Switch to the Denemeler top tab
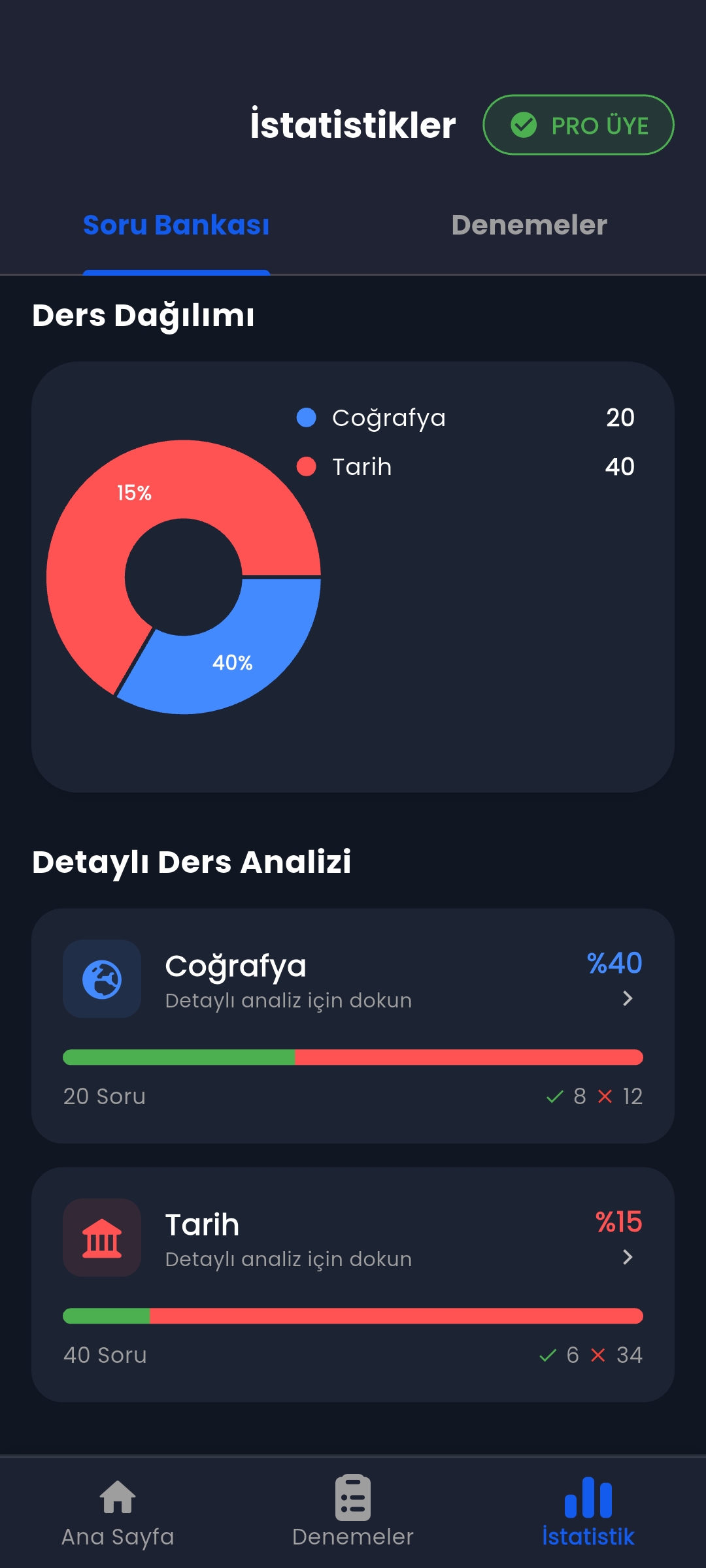Viewport: 706px width, 1568px height. coord(529,225)
